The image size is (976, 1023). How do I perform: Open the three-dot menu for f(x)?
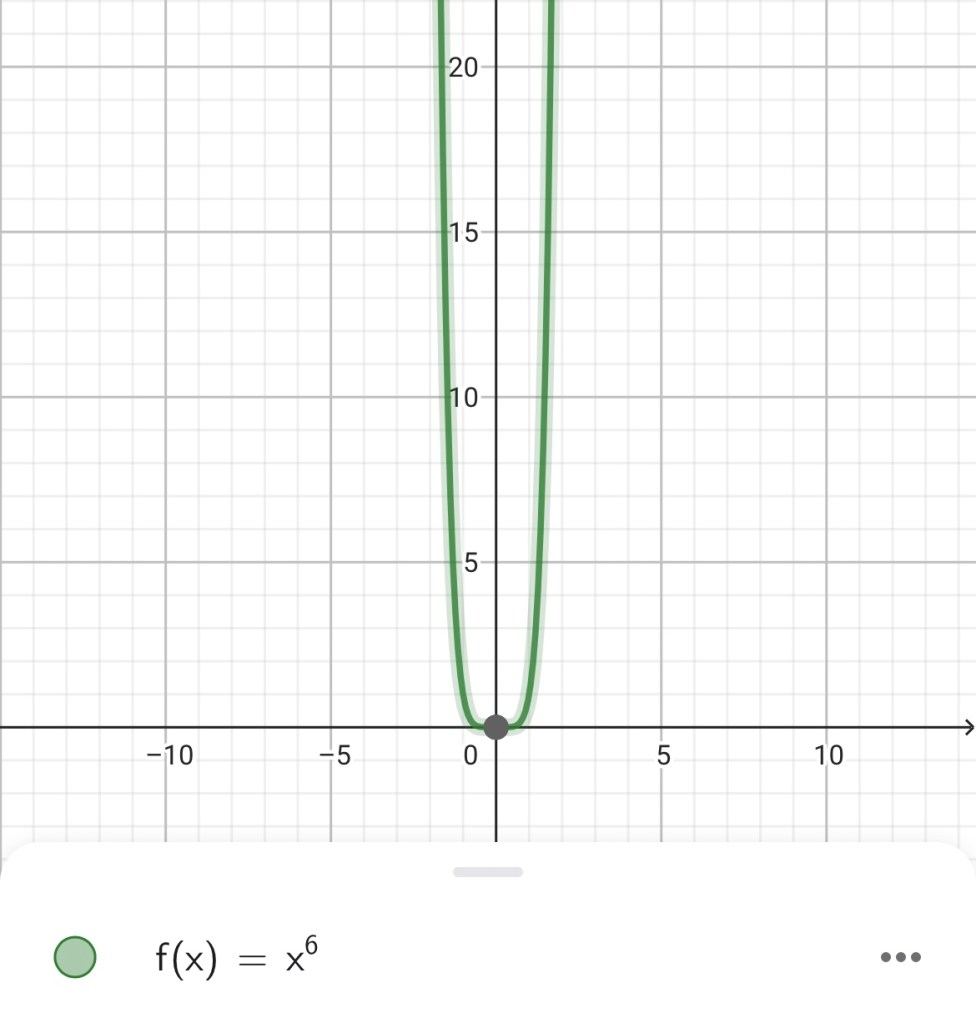pos(900,957)
